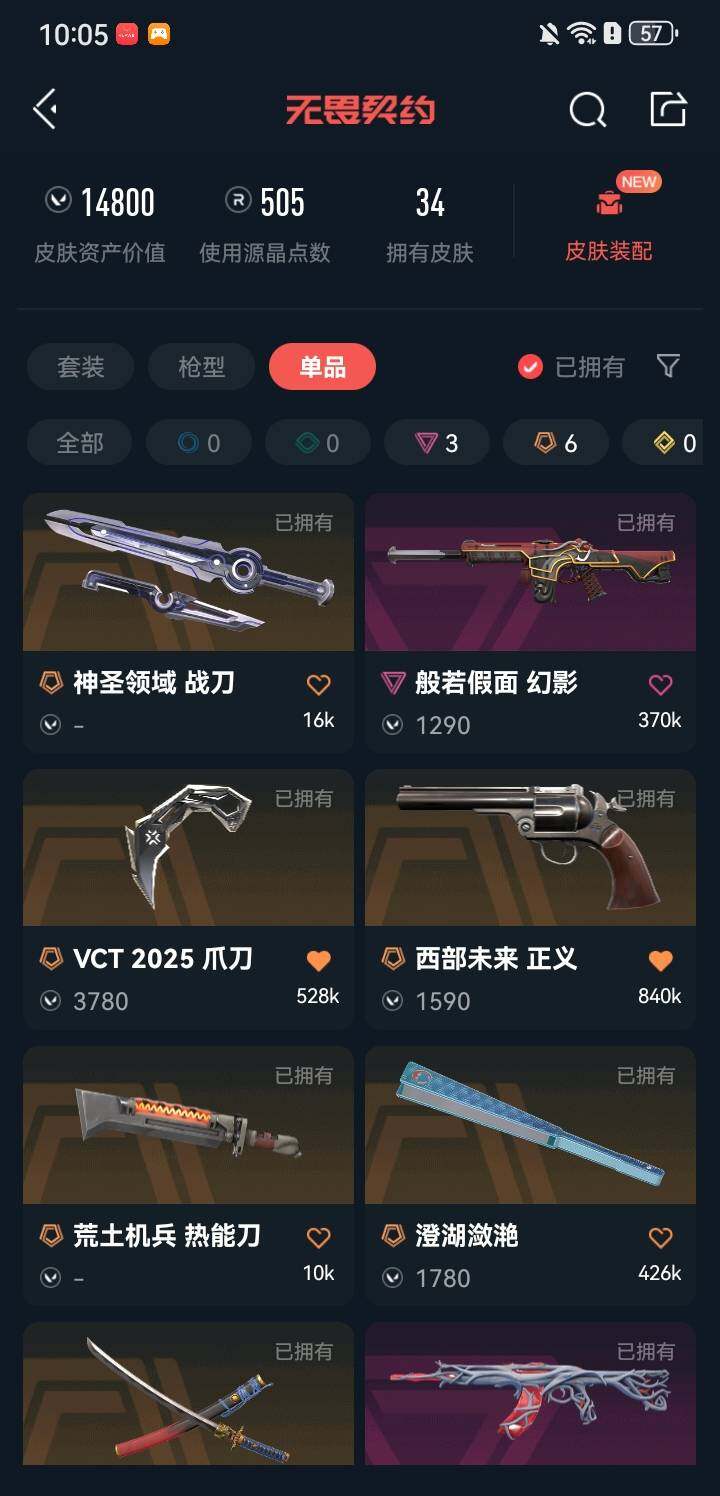Switch to the 套装 tab

point(80,367)
